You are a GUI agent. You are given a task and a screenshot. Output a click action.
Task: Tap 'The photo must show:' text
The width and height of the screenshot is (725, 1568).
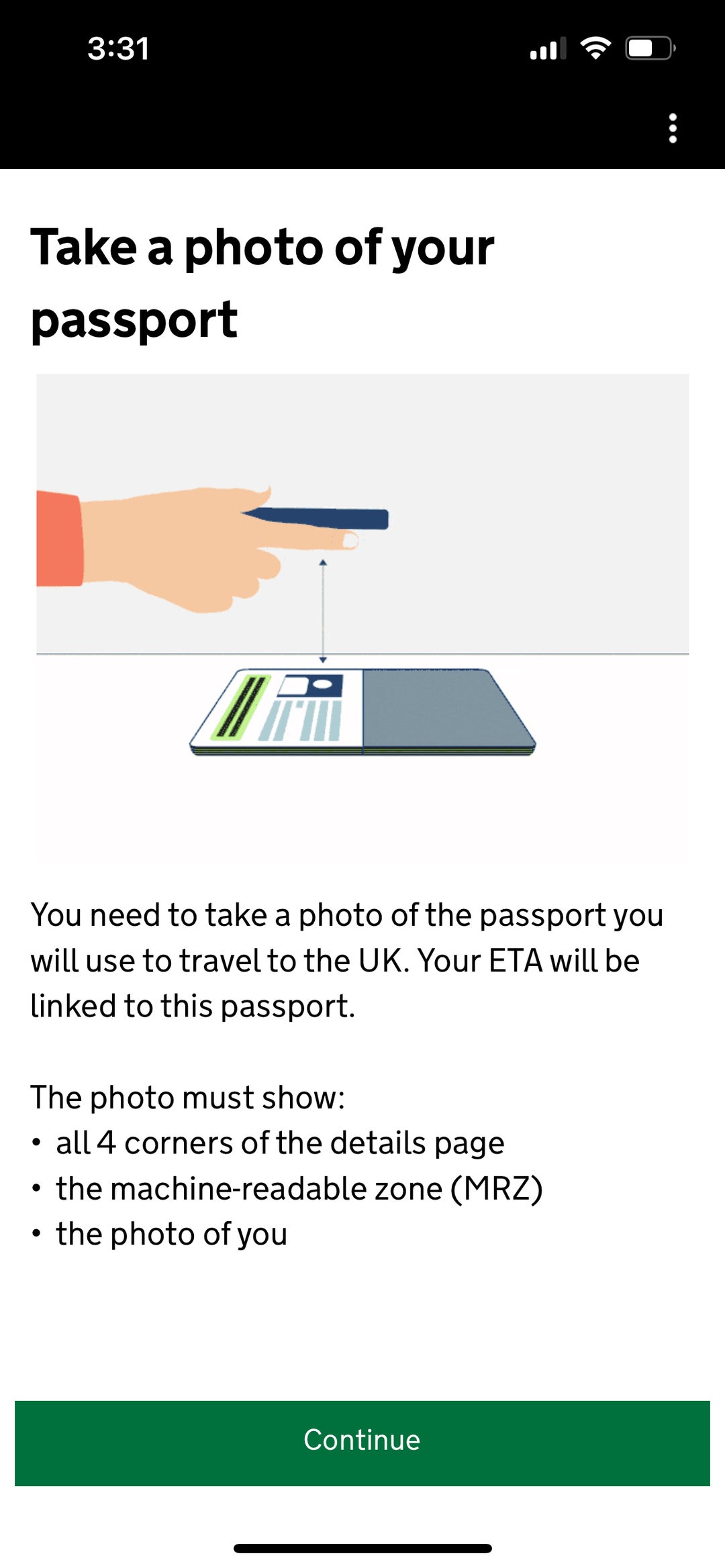(188, 1098)
